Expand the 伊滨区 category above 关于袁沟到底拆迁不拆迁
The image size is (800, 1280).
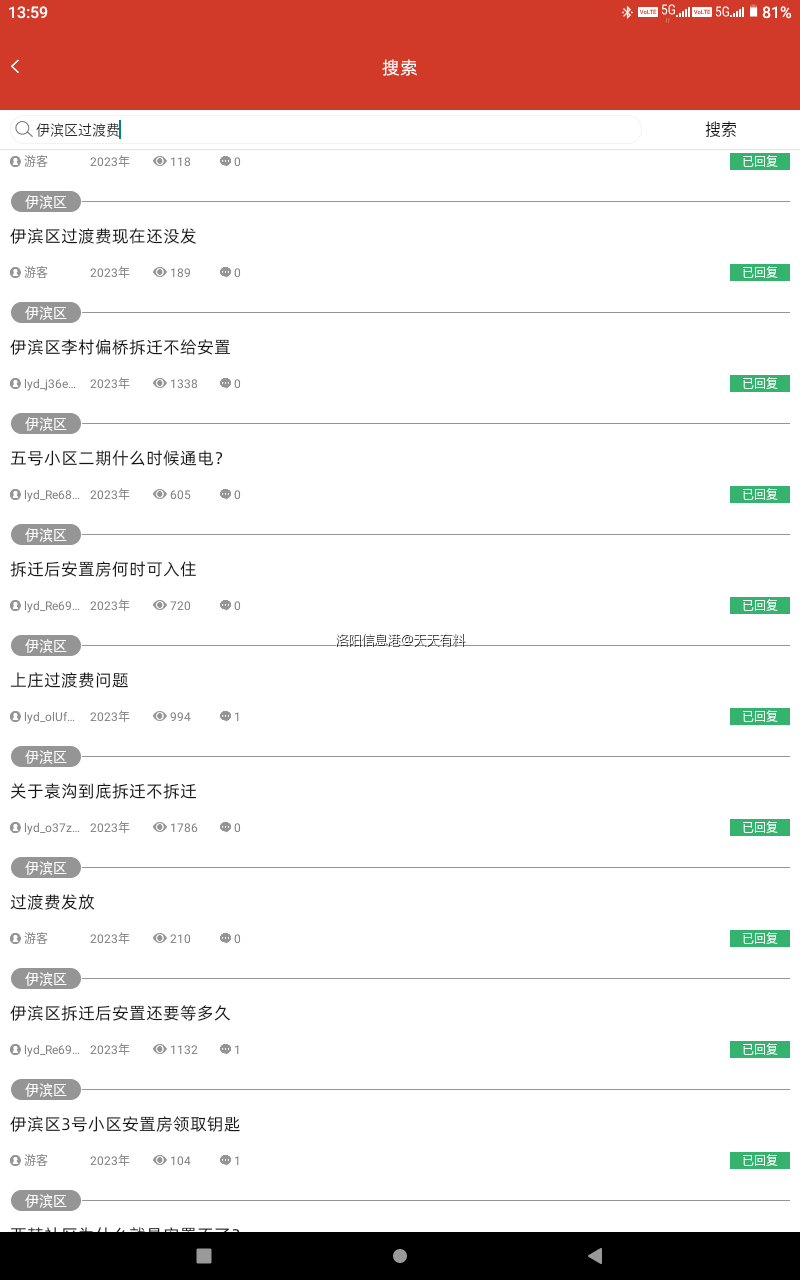click(45, 756)
